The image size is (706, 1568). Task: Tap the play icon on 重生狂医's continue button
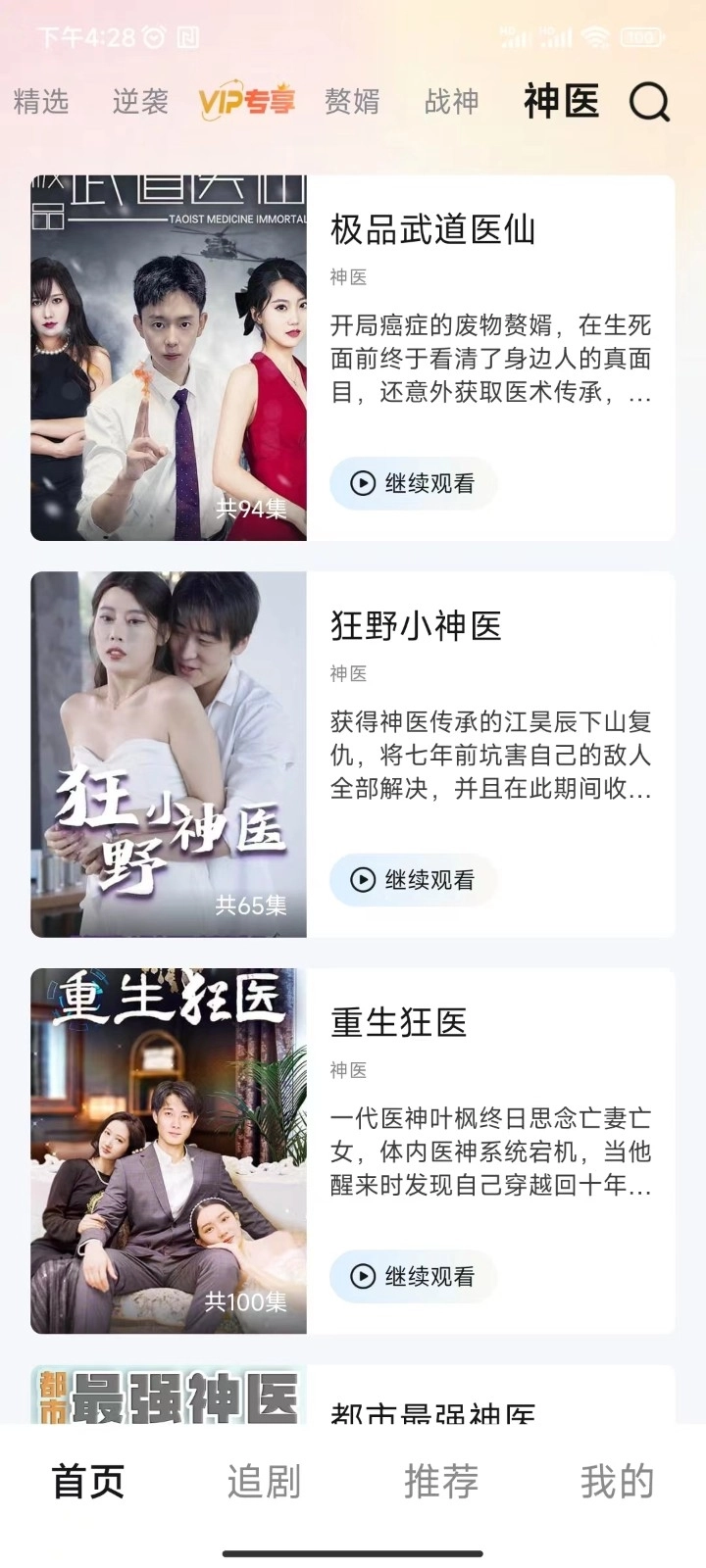point(362,1277)
